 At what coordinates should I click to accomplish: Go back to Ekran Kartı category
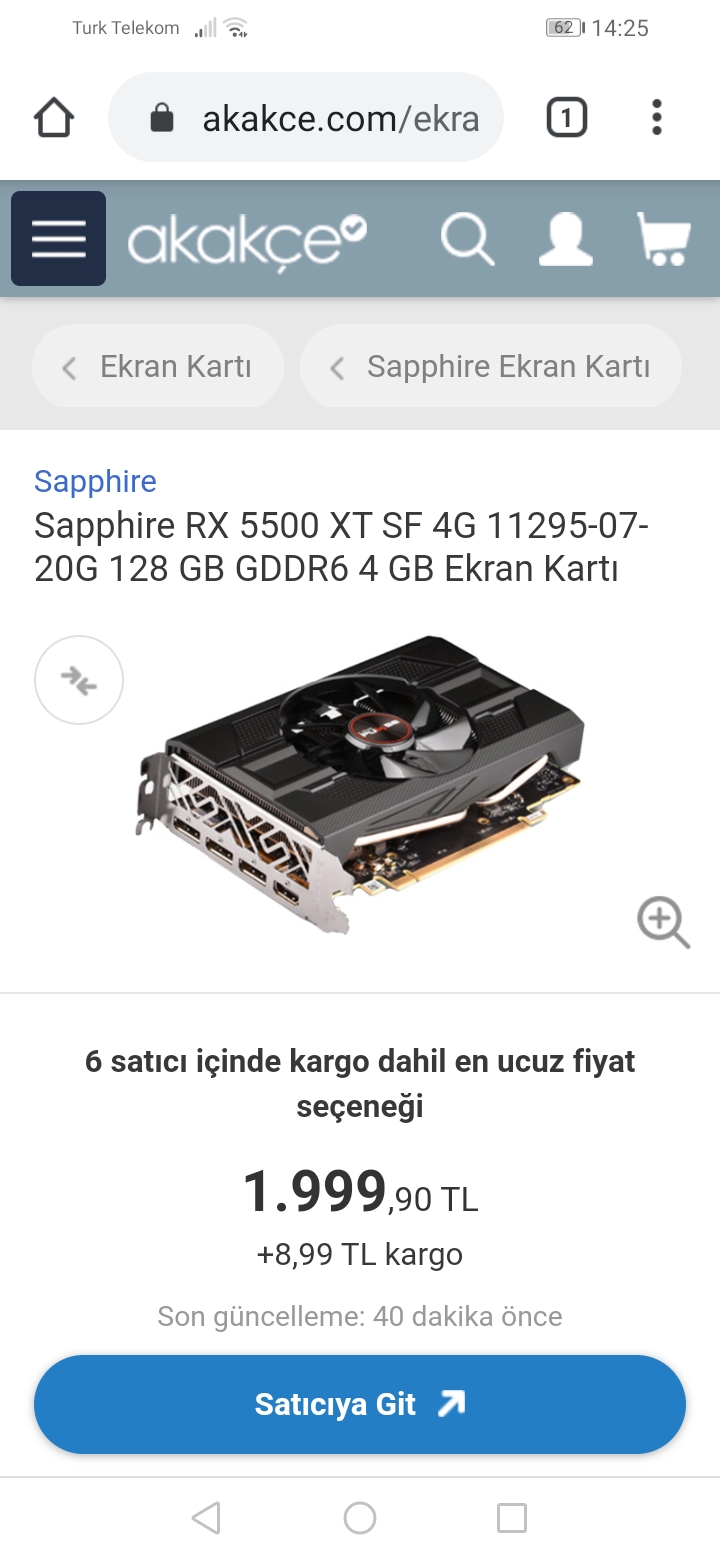(158, 367)
